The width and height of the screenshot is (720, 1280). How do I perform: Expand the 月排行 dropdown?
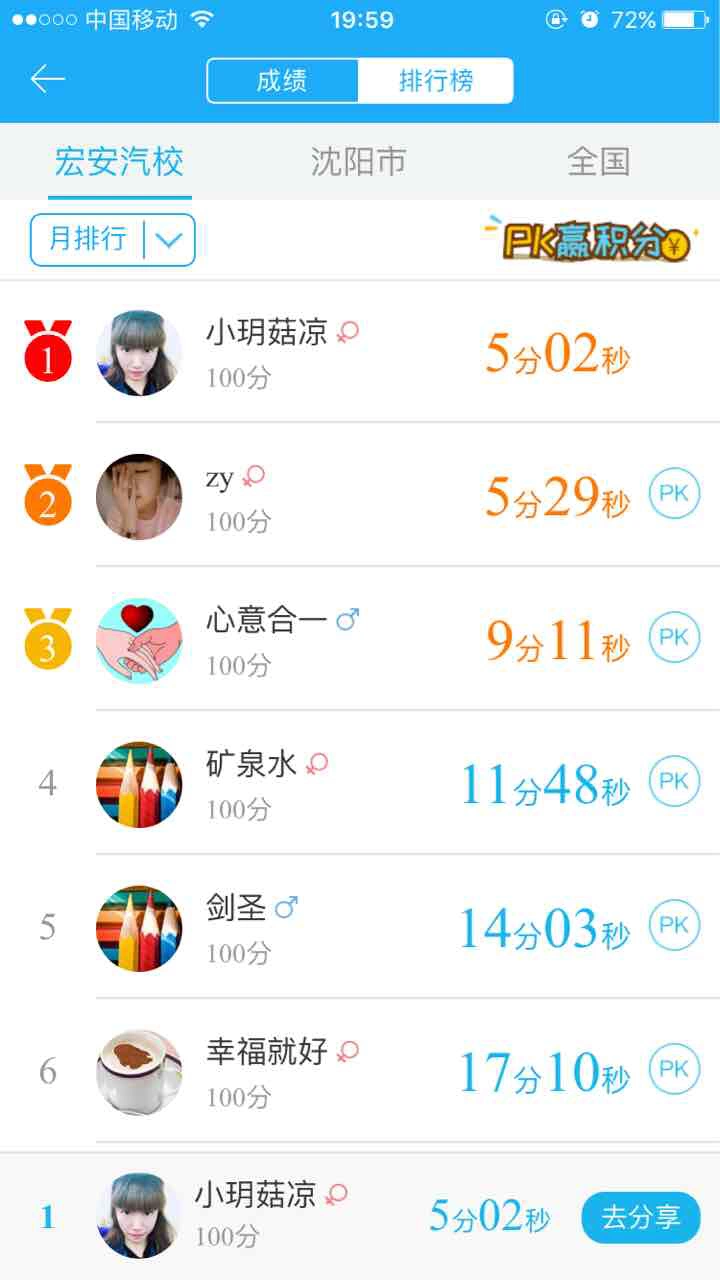[112, 240]
